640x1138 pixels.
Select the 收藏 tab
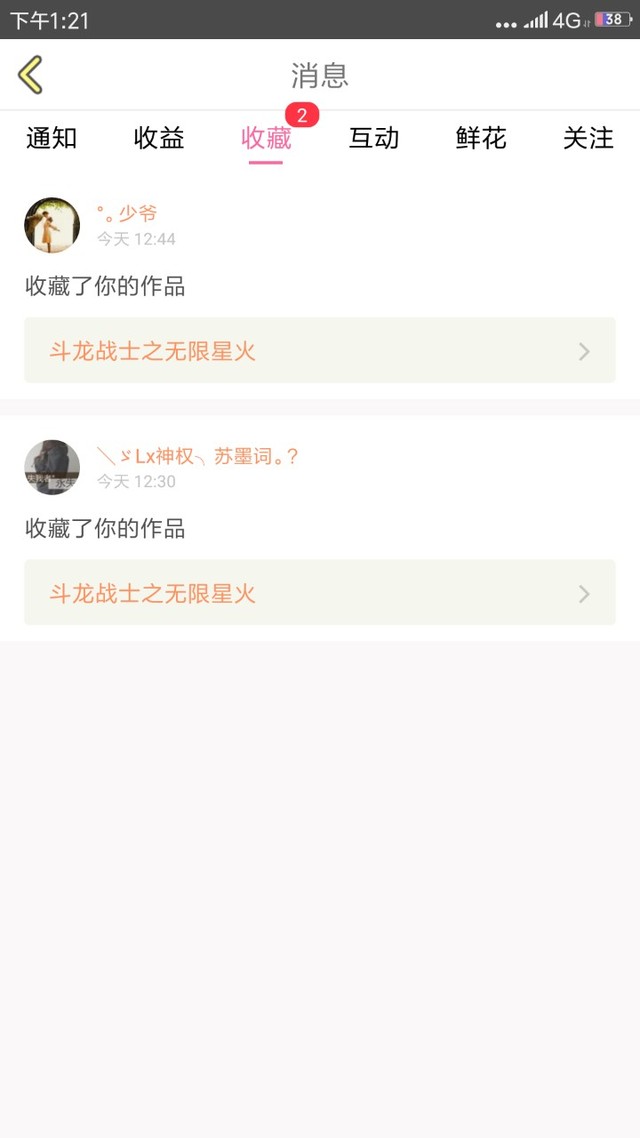click(266, 139)
